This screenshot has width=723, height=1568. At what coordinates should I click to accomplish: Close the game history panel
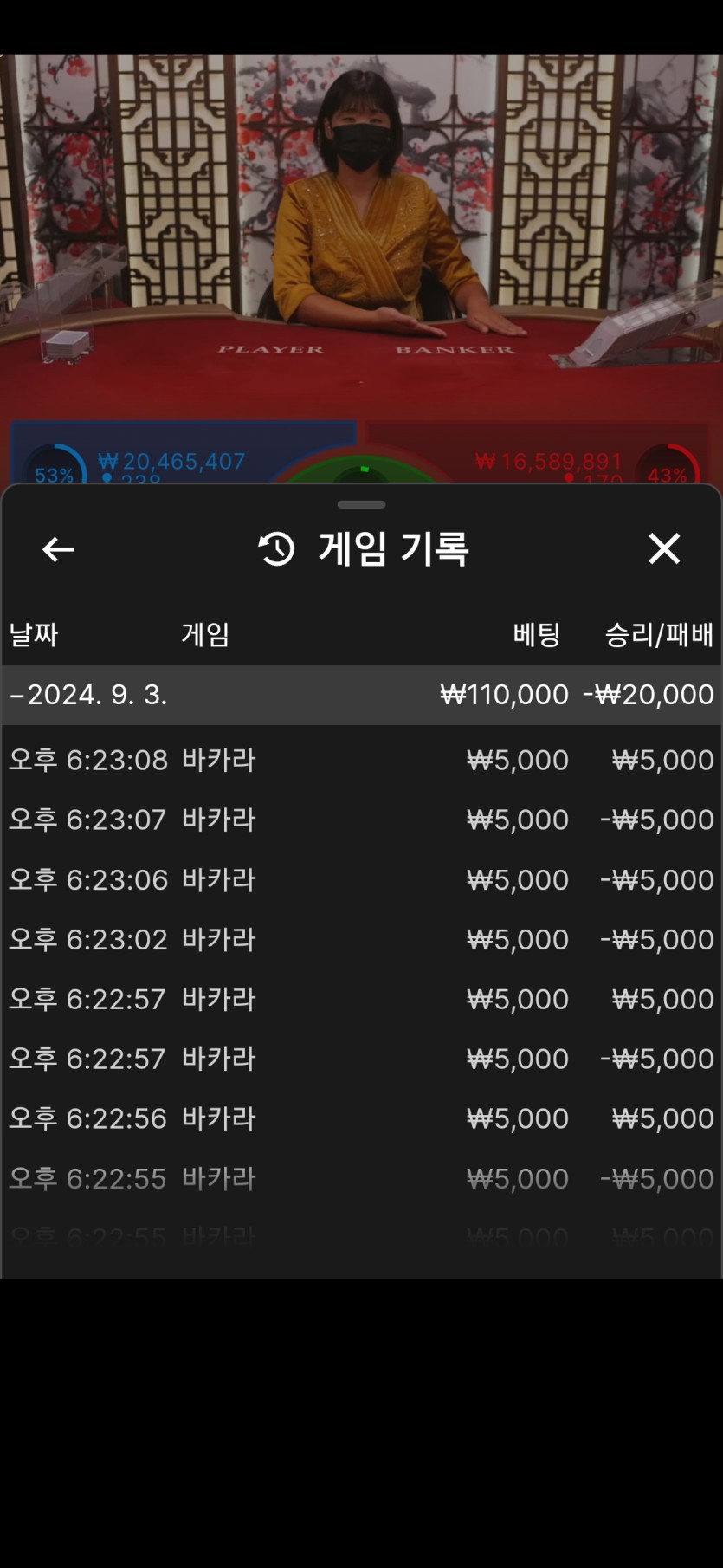pyautogui.click(x=664, y=548)
